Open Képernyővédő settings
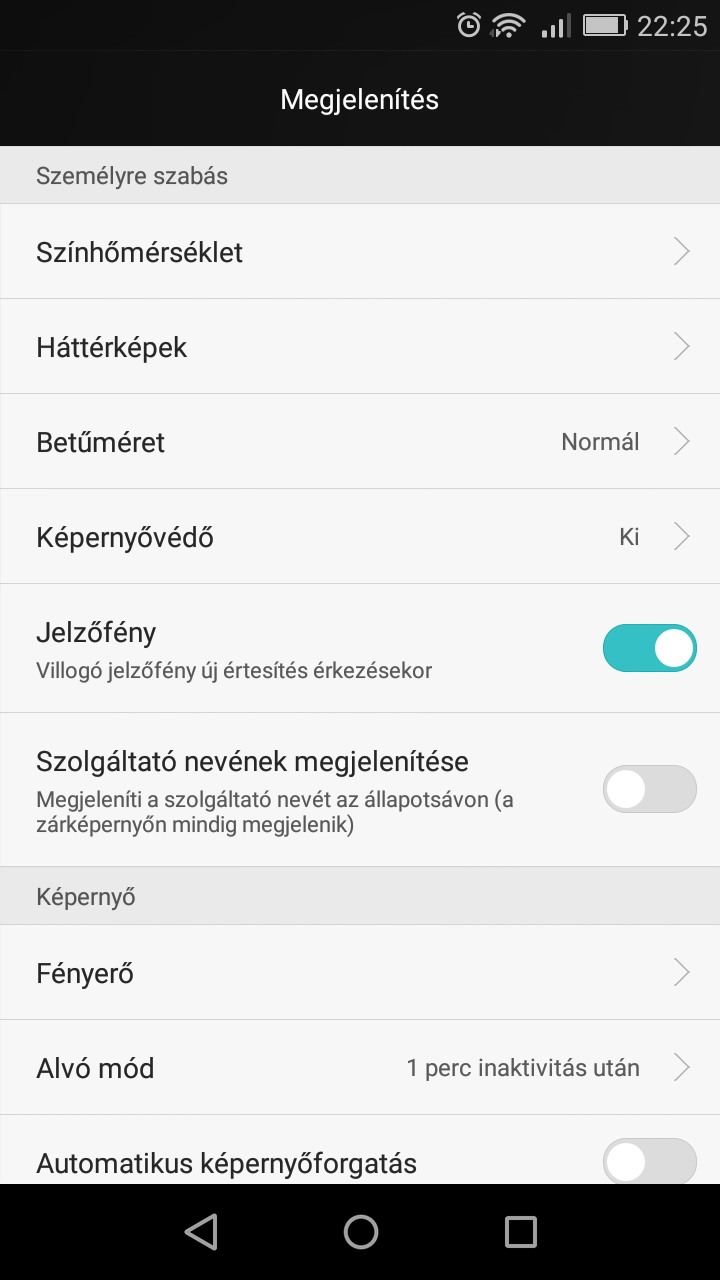The width and height of the screenshot is (720, 1280). 360,537
